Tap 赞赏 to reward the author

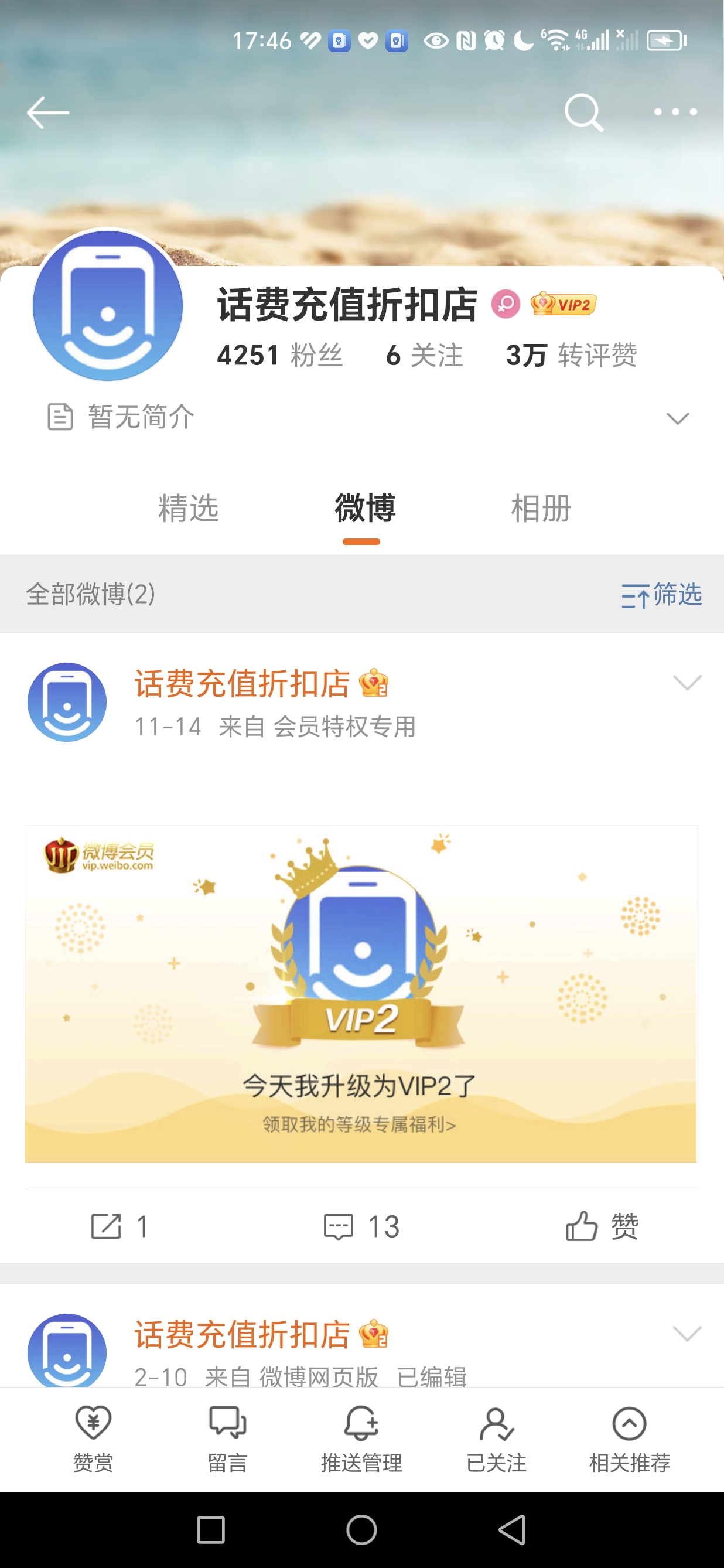click(x=93, y=1439)
